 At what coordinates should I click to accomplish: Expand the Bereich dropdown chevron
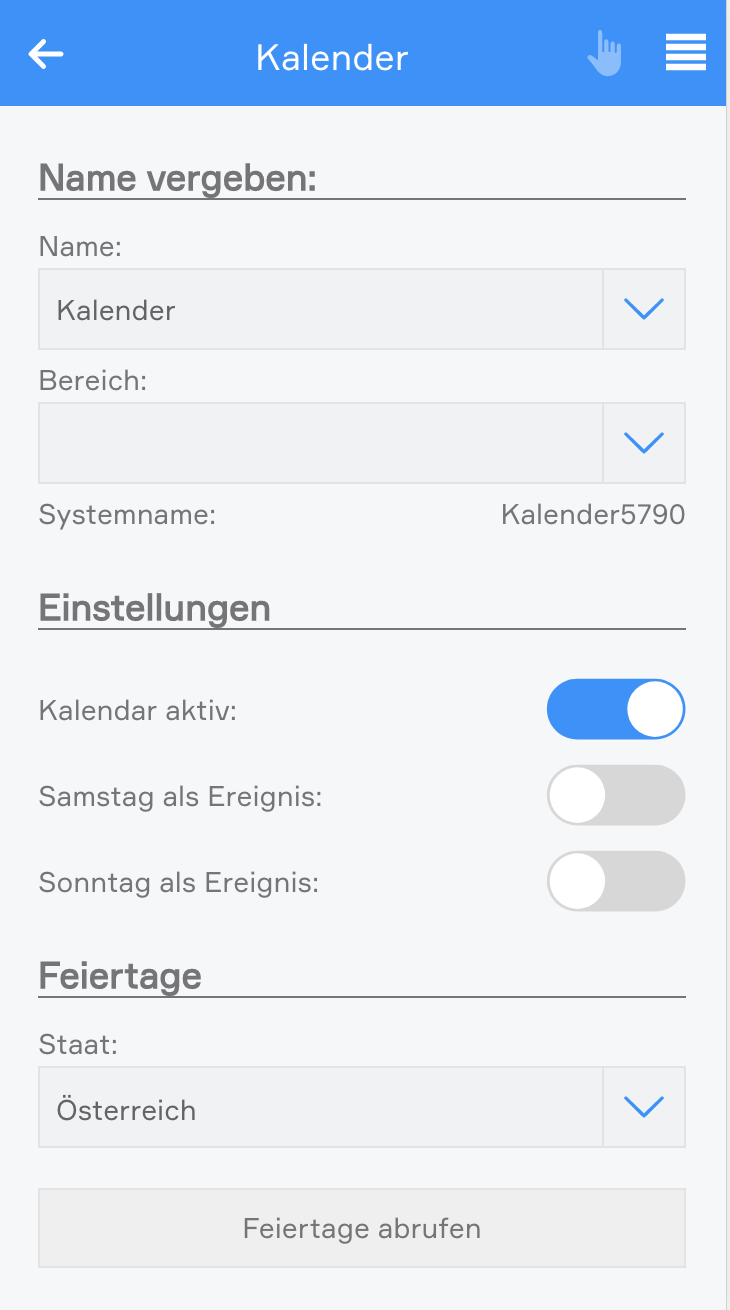[644, 443]
